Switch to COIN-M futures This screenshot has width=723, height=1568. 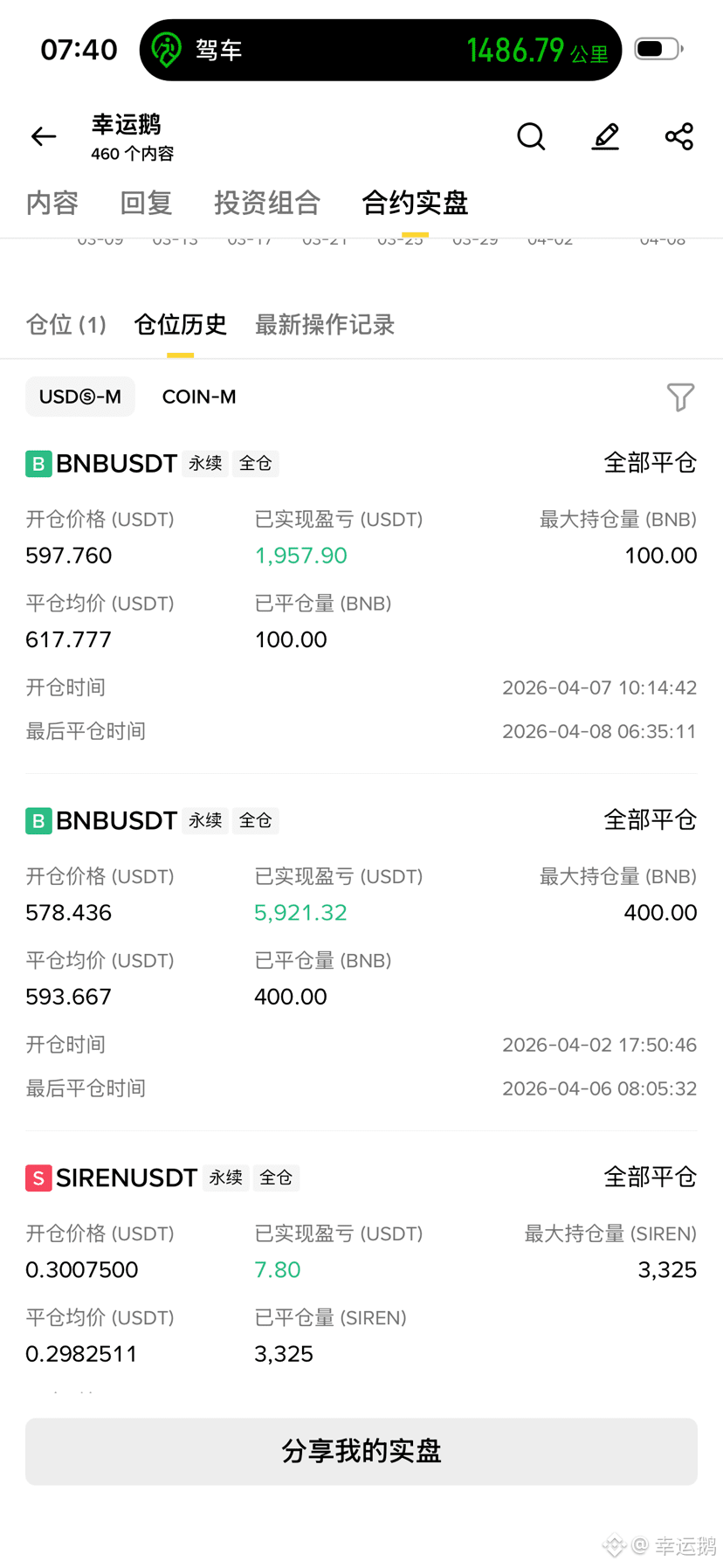coord(199,397)
